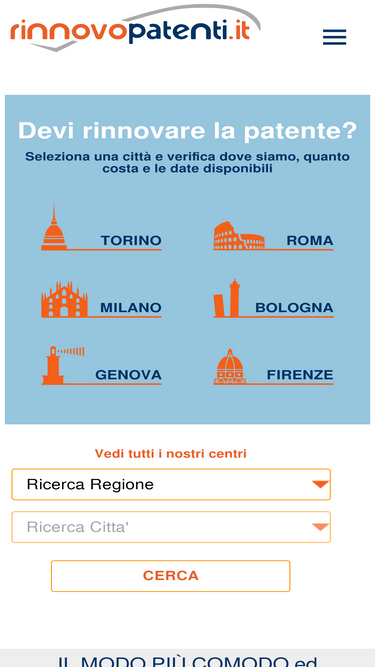Open the Firenze city option
The image size is (375, 667).
click(x=273, y=367)
